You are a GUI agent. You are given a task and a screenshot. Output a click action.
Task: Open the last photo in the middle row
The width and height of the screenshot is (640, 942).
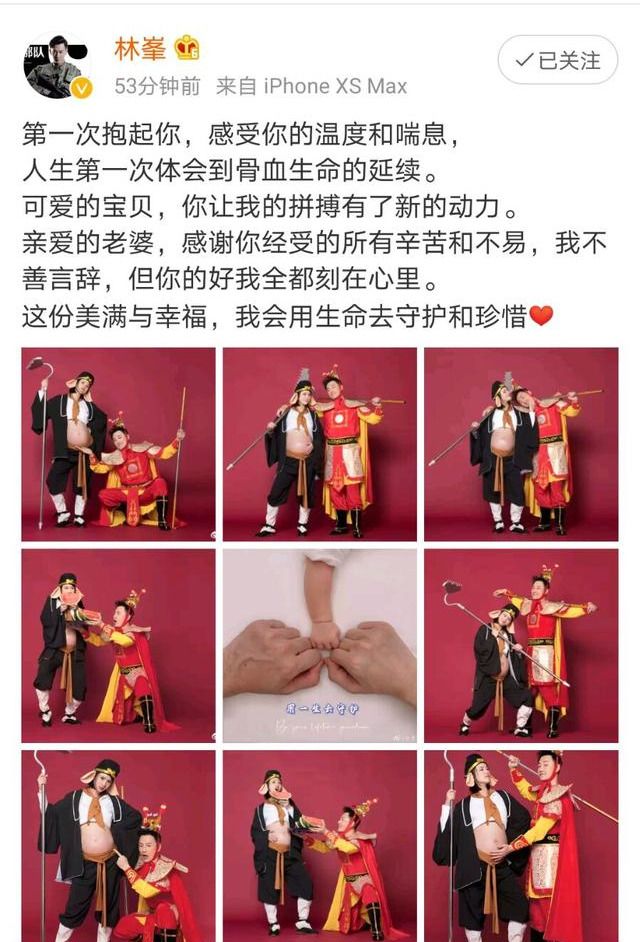click(521, 645)
